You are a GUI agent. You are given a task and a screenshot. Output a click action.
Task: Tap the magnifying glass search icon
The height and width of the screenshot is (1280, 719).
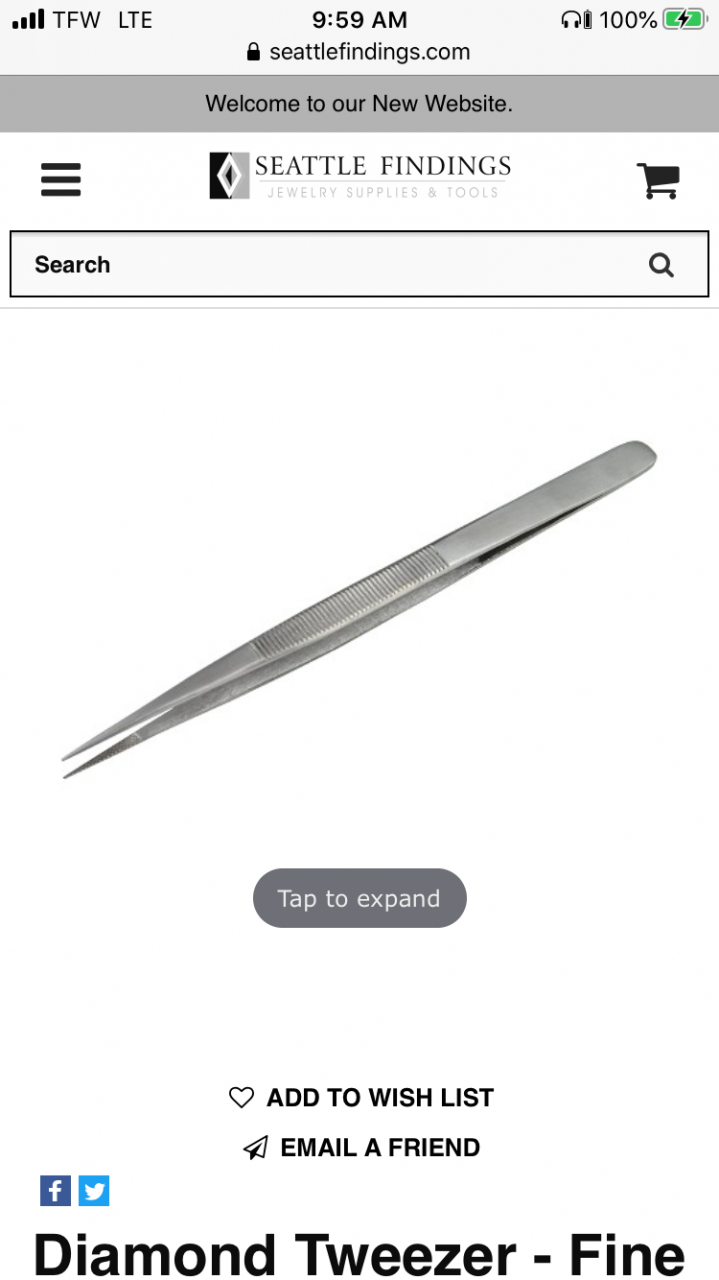(661, 265)
